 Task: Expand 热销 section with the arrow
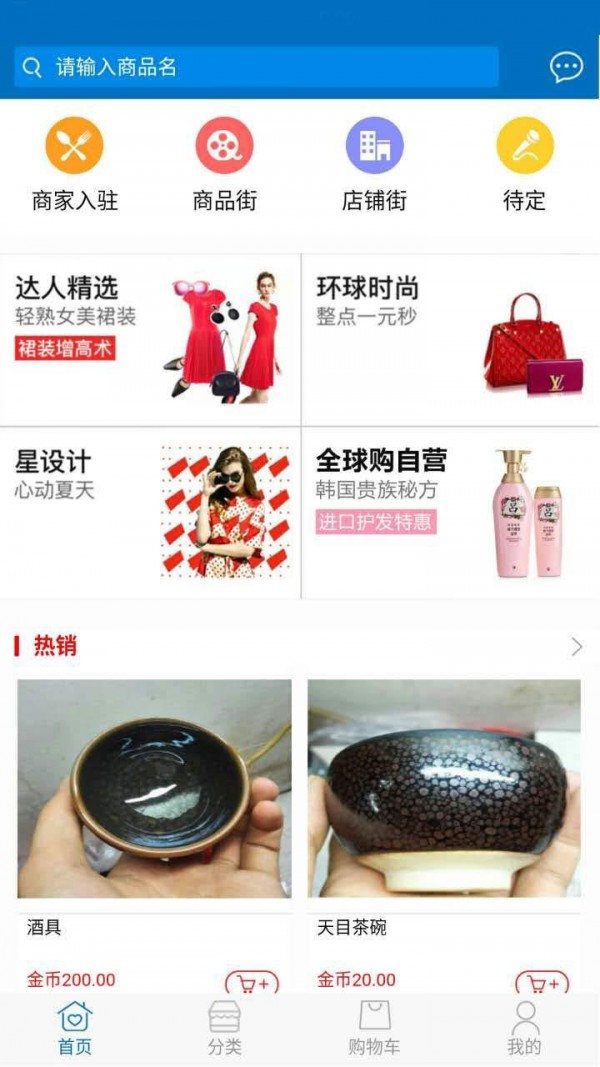(x=576, y=647)
